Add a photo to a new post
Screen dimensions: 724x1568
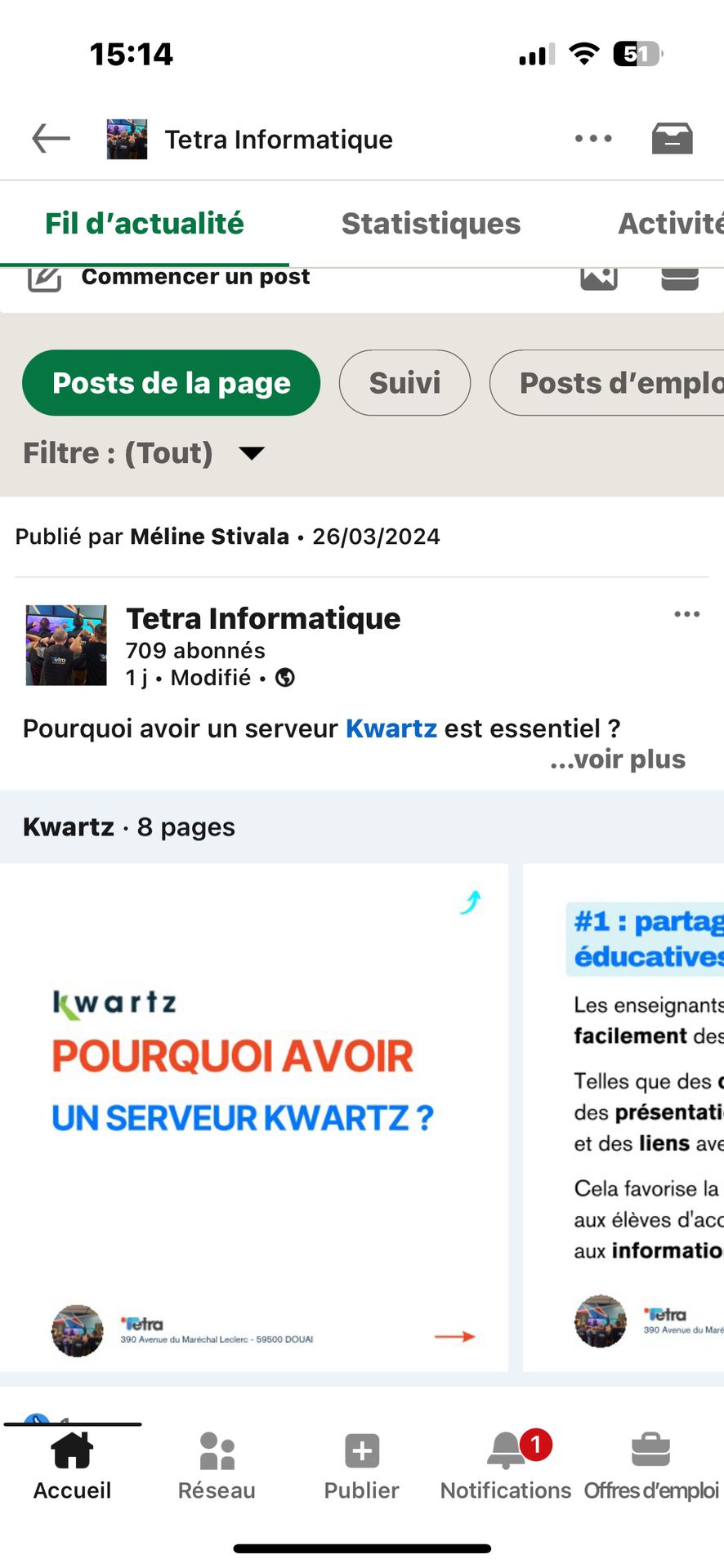pyautogui.click(x=598, y=278)
